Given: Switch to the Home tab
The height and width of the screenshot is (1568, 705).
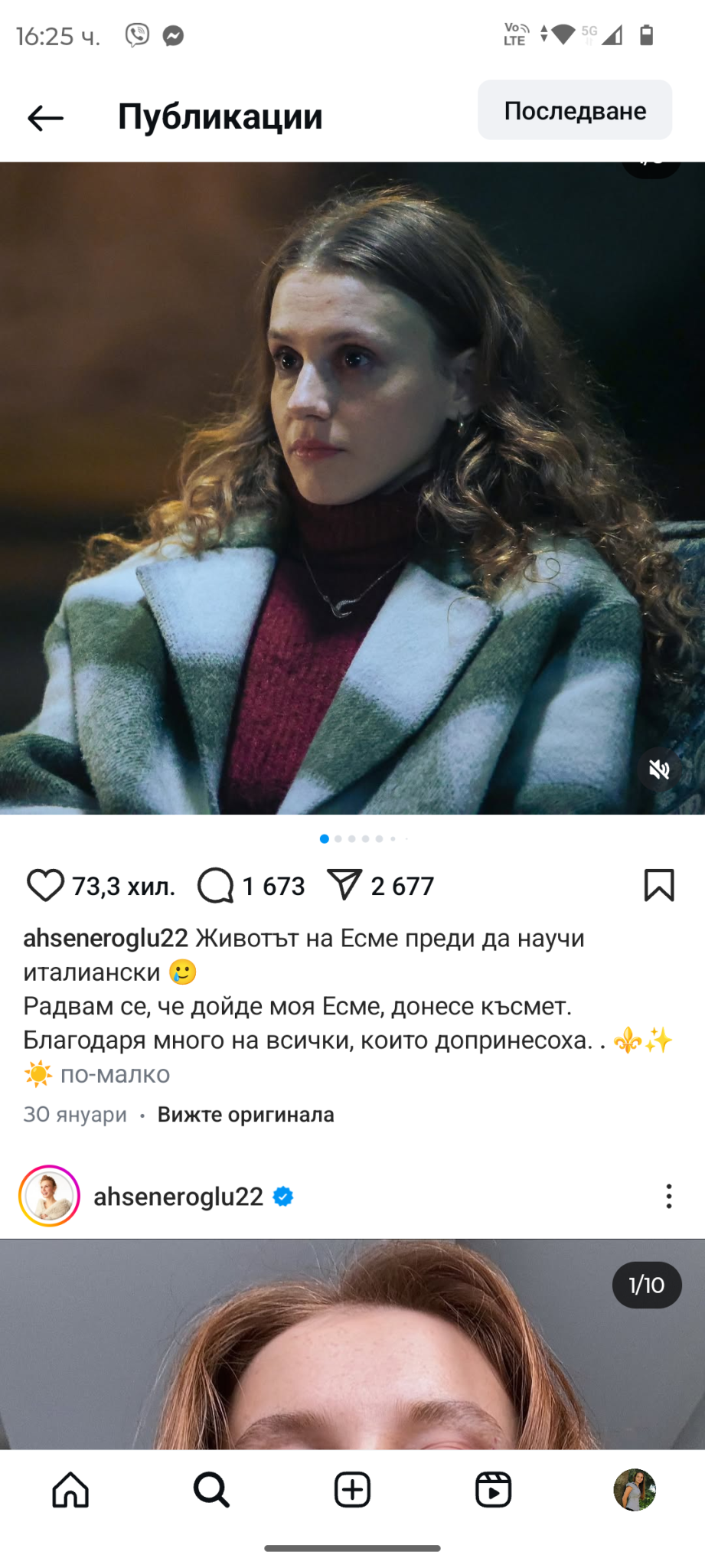Looking at the screenshot, I should (70, 1490).
